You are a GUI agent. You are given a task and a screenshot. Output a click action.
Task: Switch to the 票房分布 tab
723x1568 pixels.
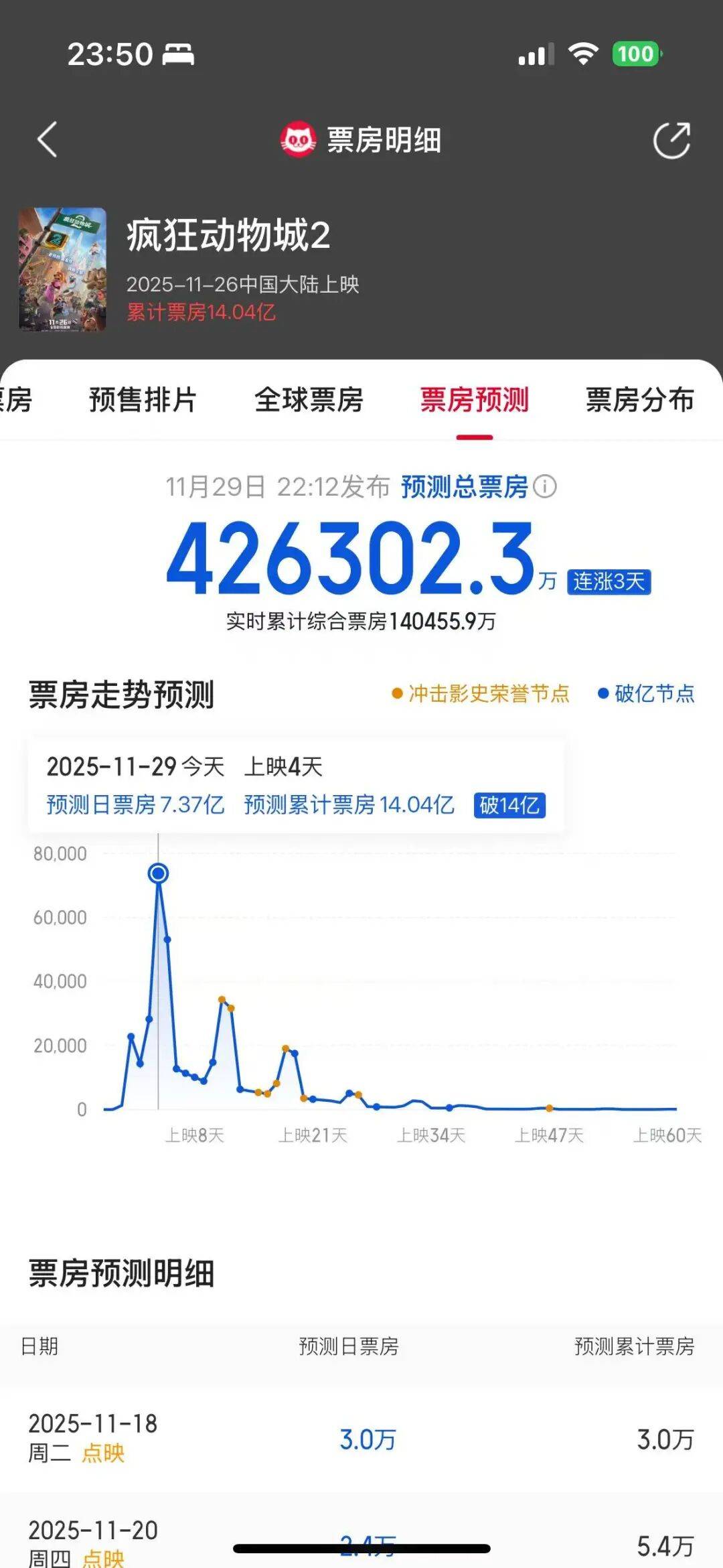[639, 400]
